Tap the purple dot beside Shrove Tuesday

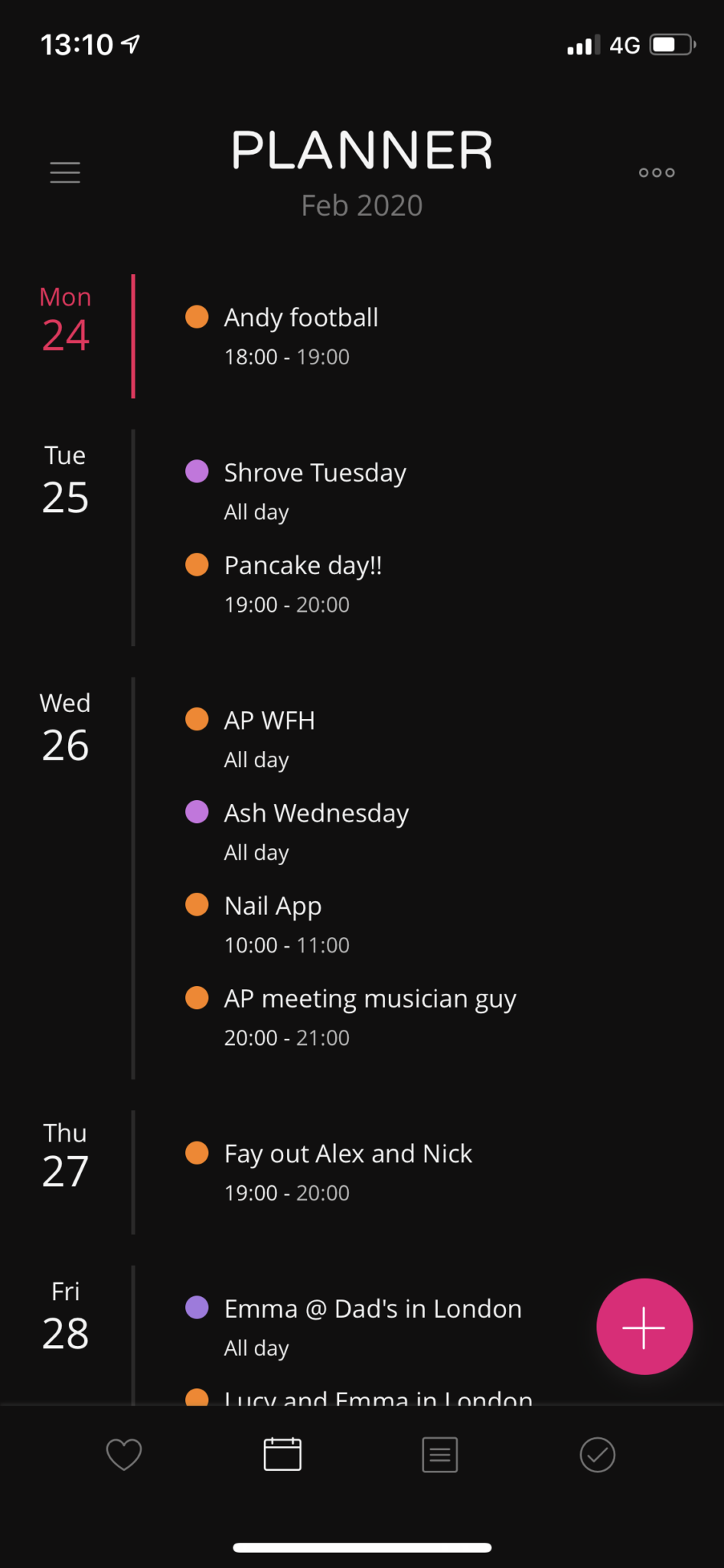[197, 471]
